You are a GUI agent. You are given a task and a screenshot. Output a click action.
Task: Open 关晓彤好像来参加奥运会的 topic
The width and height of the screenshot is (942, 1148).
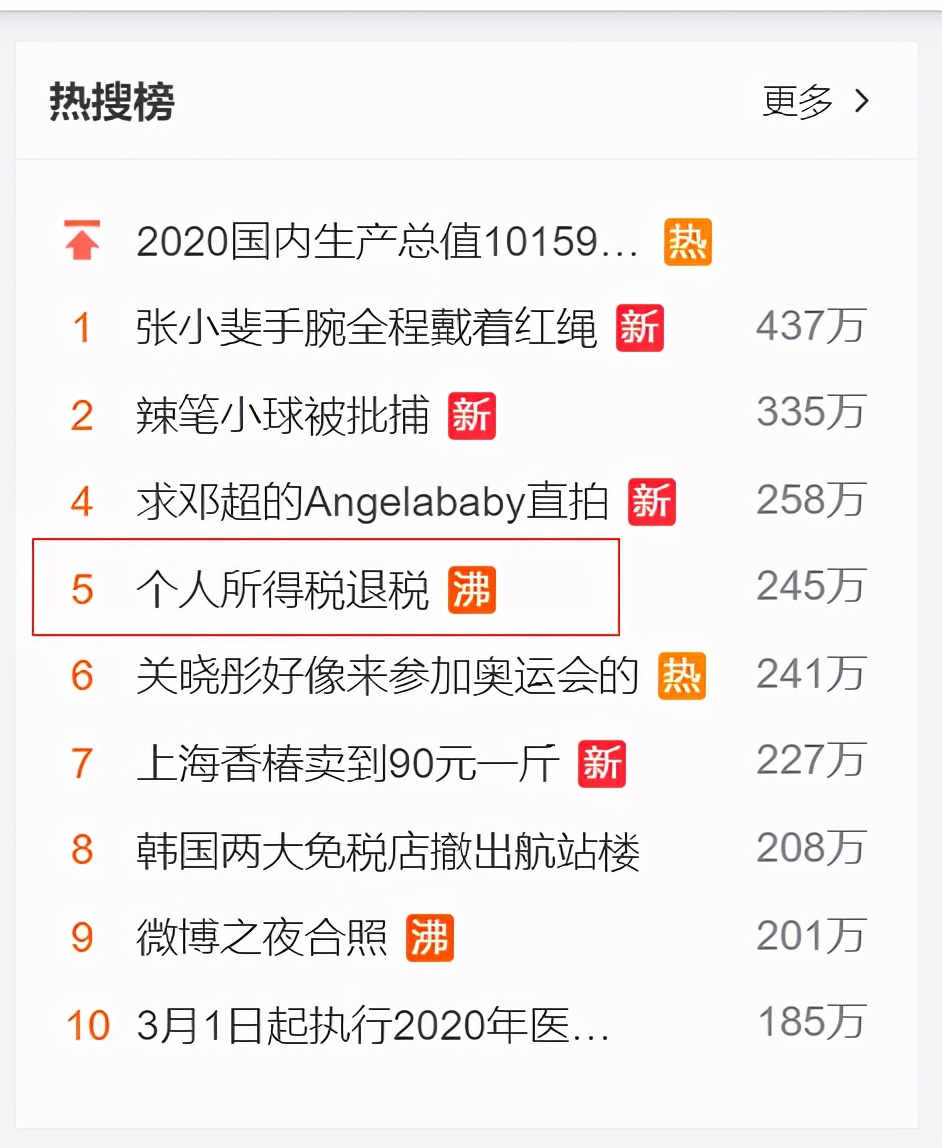tap(387, 676)
